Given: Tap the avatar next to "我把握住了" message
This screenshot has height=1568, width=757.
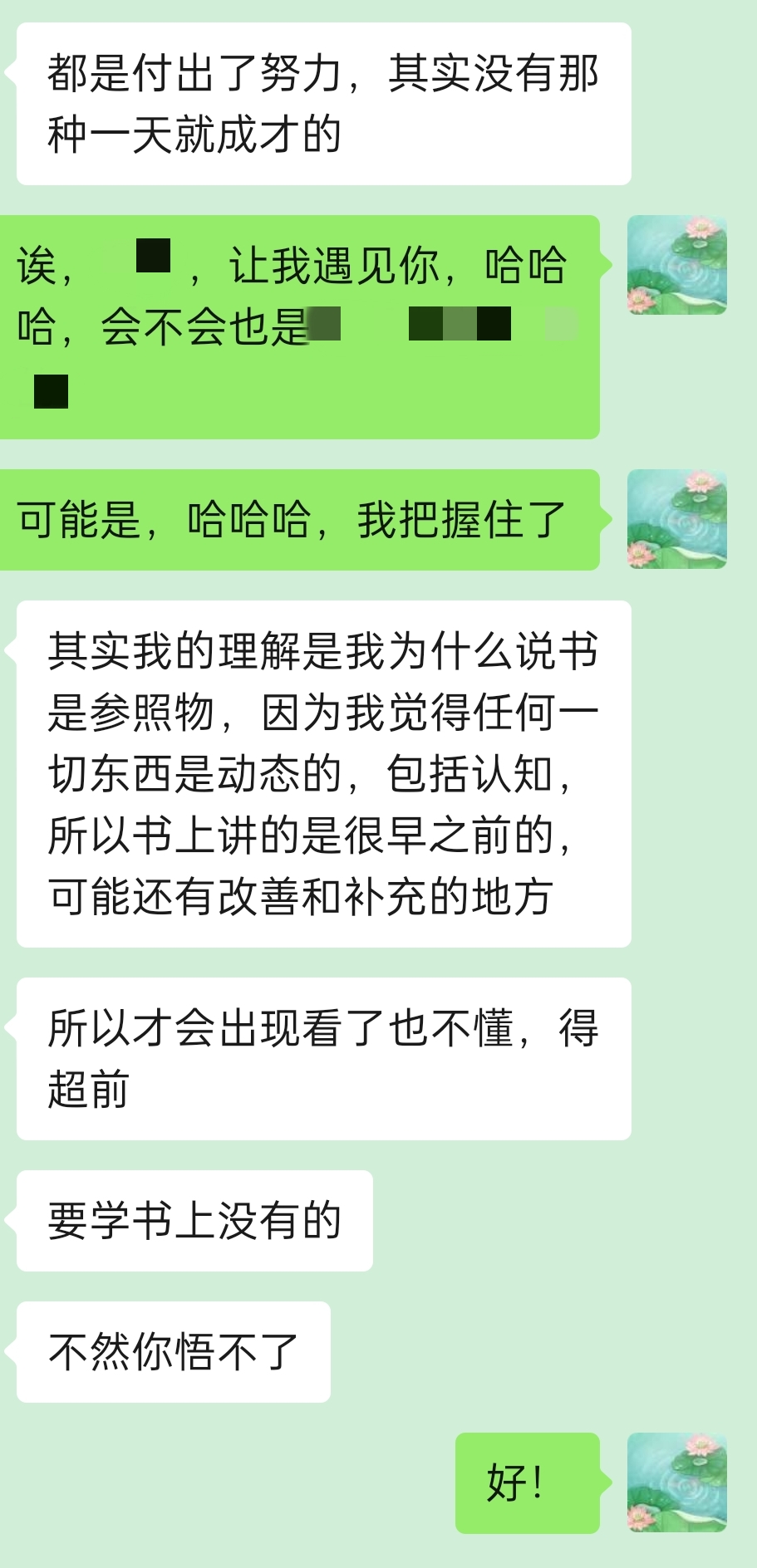Looking at the screenshot, I should [677, 519].
